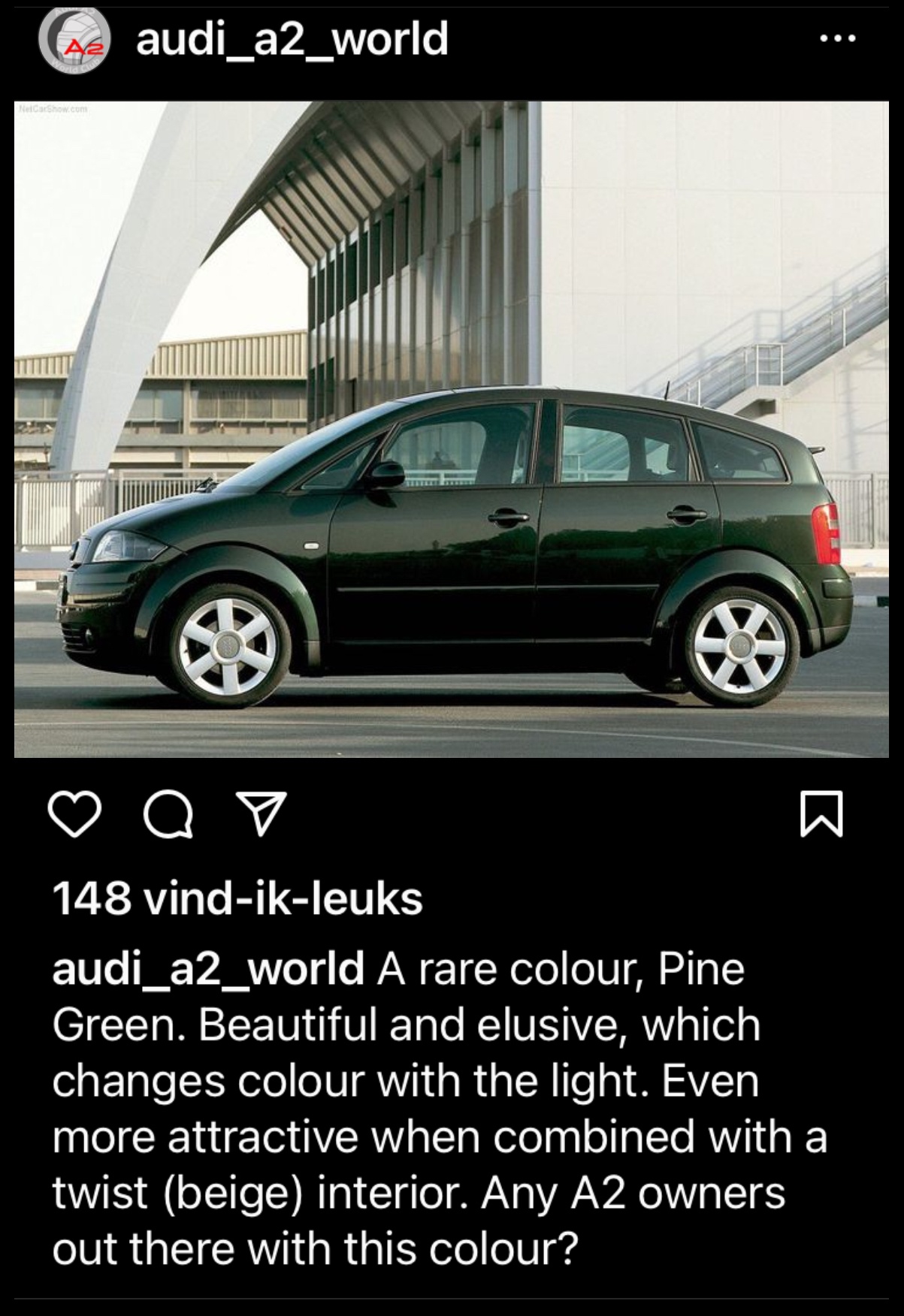
Task: Tap the green Audi A2 photo
Action: (451, 428)
